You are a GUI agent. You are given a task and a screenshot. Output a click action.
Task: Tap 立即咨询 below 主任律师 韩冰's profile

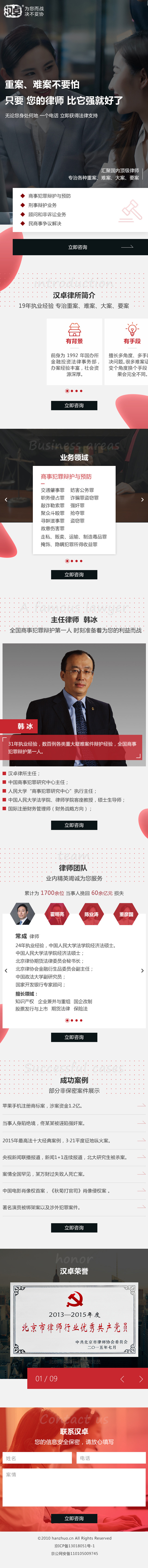[74, 825]
